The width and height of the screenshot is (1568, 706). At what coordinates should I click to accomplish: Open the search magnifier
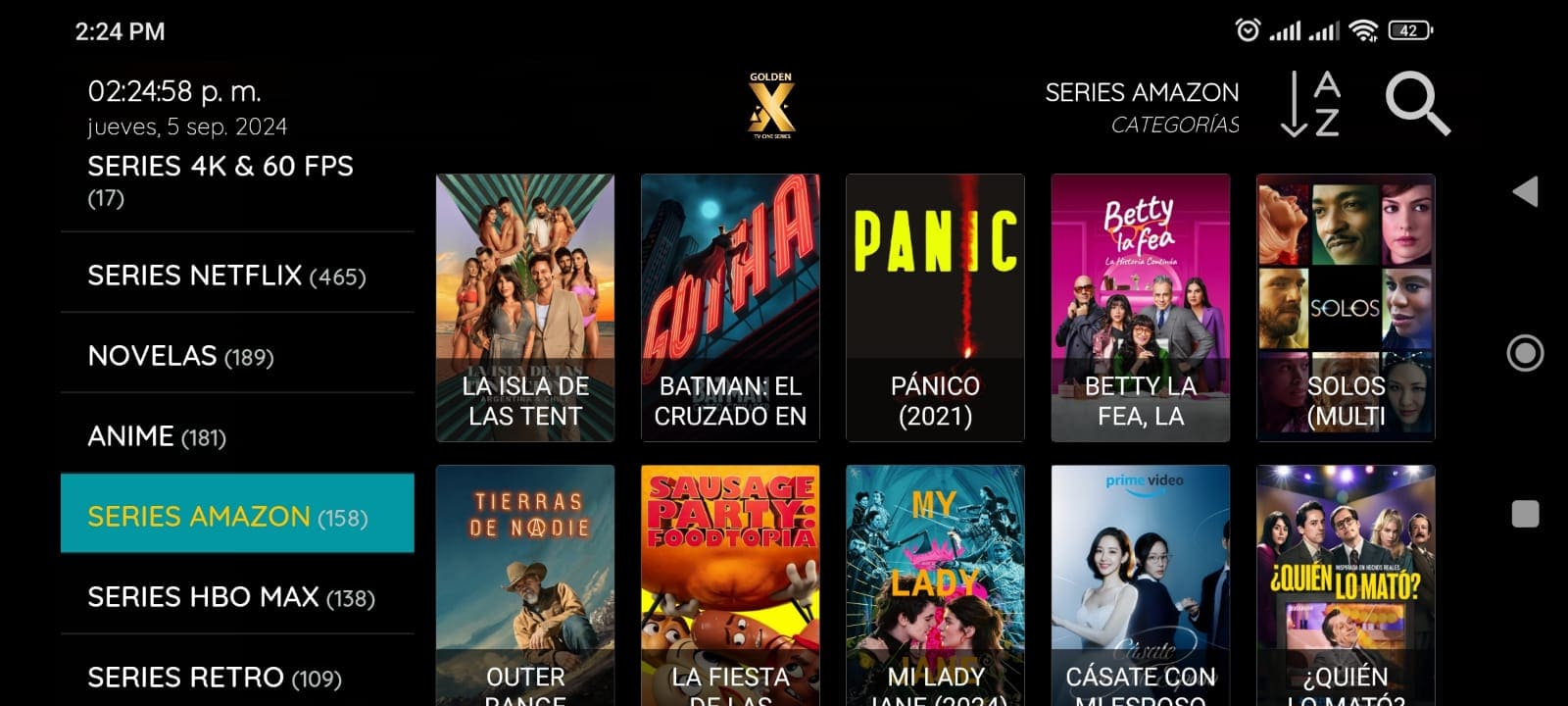pyautogui.click(x=1417, y=104)
